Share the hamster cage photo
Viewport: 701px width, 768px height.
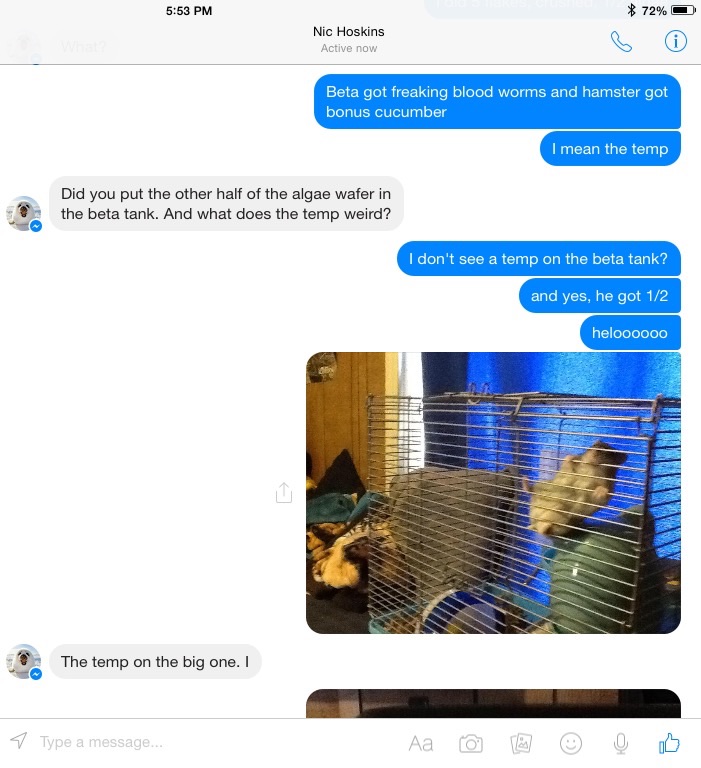pos(284,493)
